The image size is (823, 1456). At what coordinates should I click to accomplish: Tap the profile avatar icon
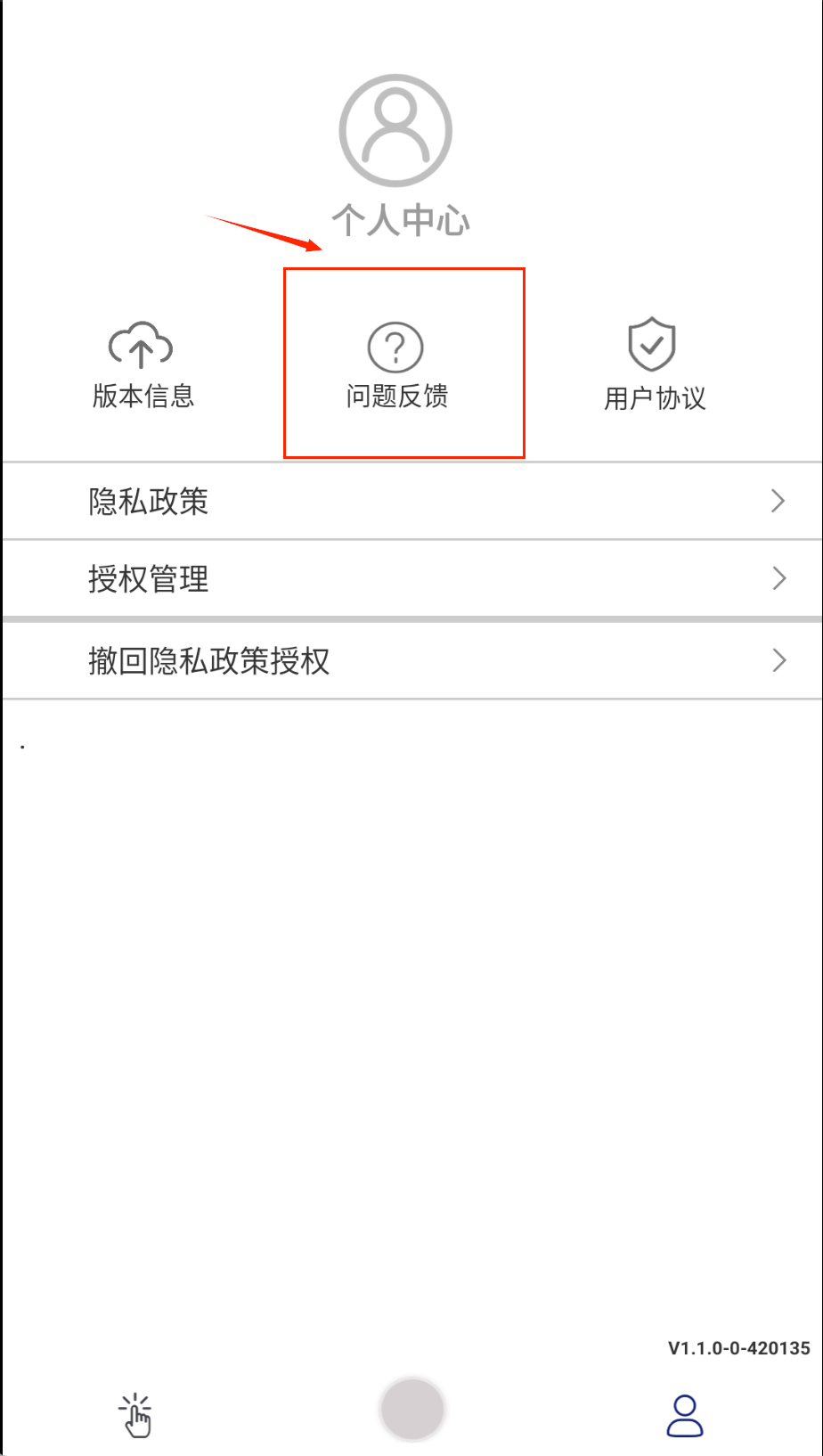click(x=395, y=130)
